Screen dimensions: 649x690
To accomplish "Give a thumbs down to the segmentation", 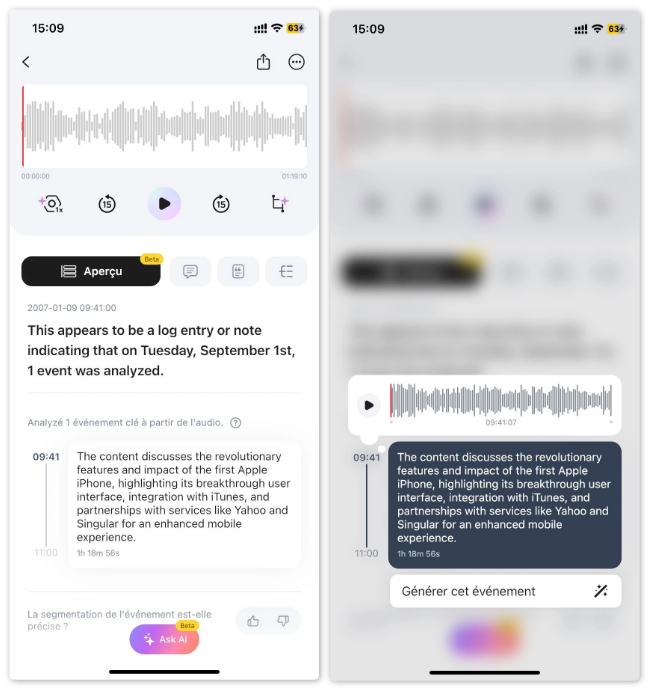I will click(283, 621).
